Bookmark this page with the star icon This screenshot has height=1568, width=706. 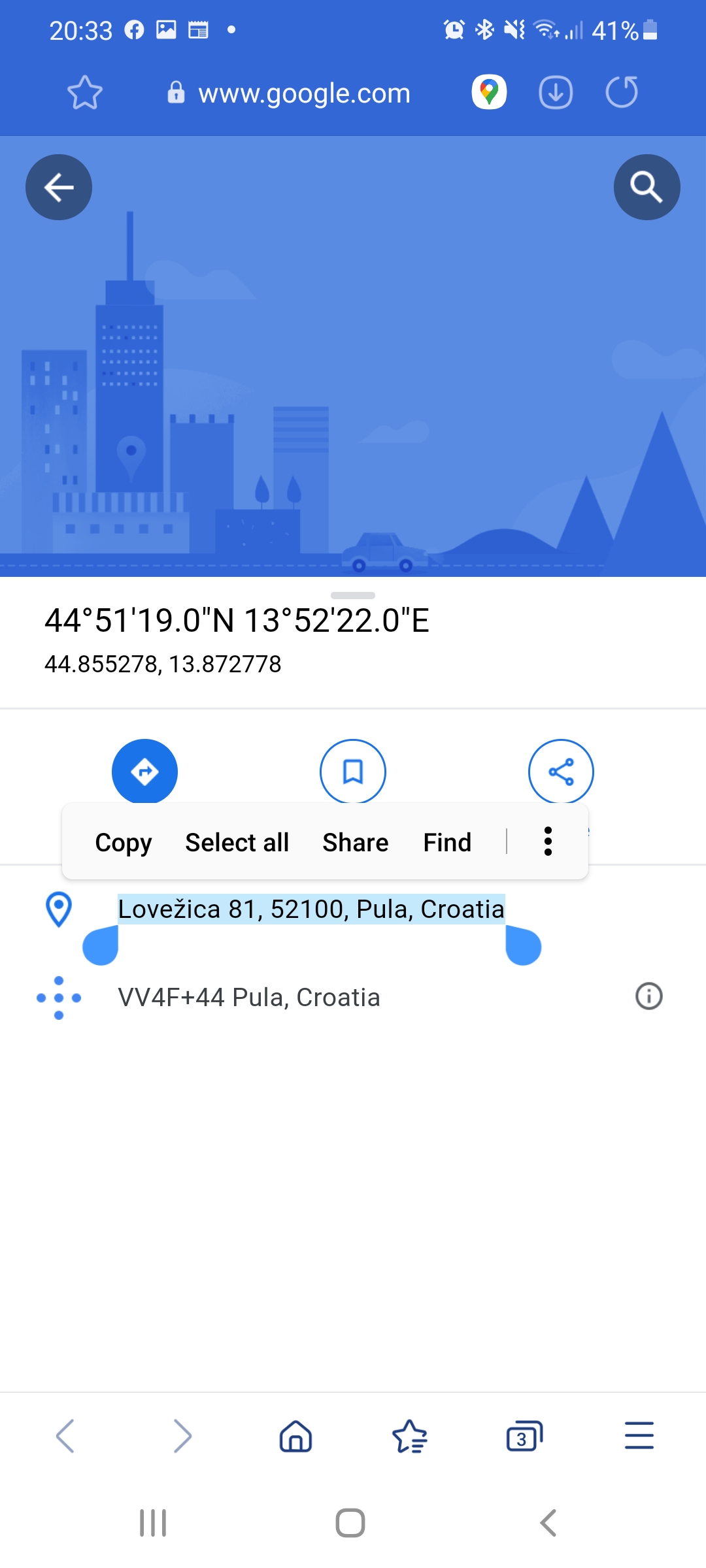85,93
